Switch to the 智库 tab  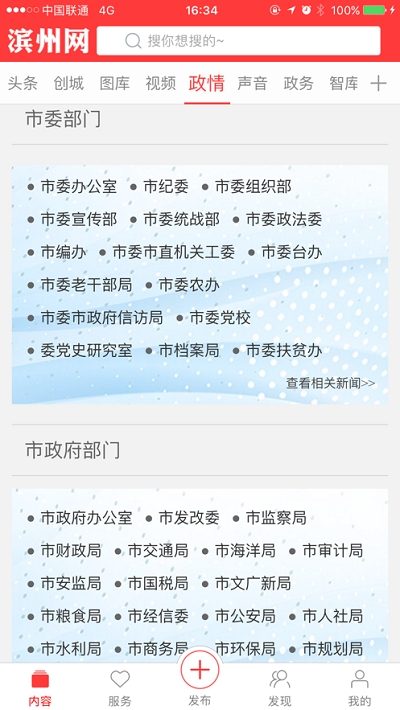tap(344, 83)
